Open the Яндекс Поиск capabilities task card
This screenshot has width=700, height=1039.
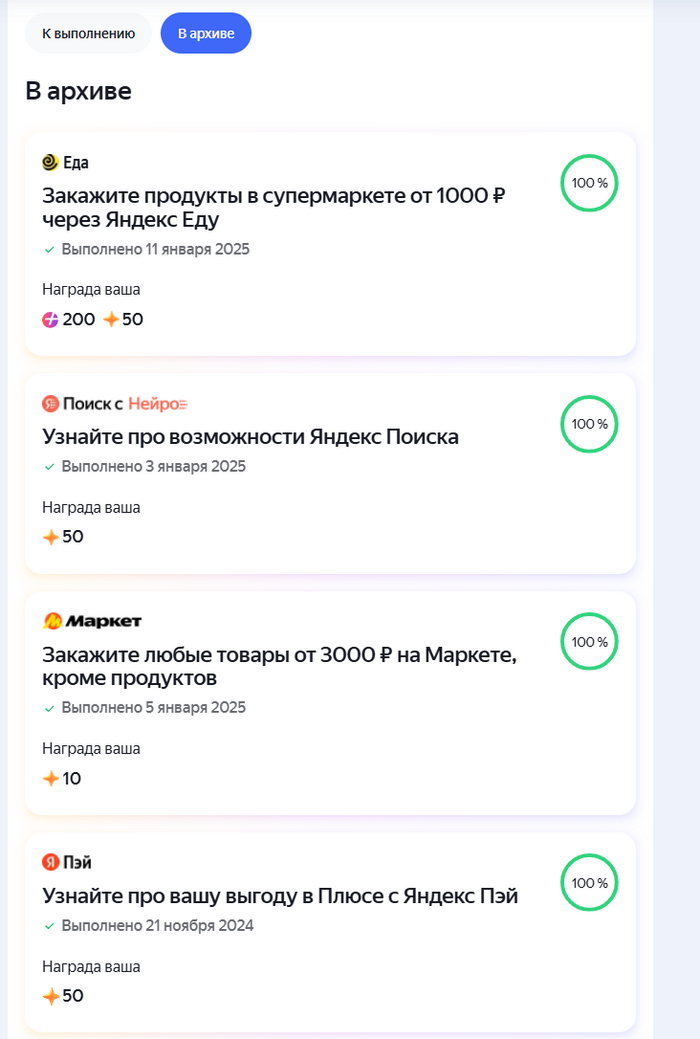click(250, 437)
